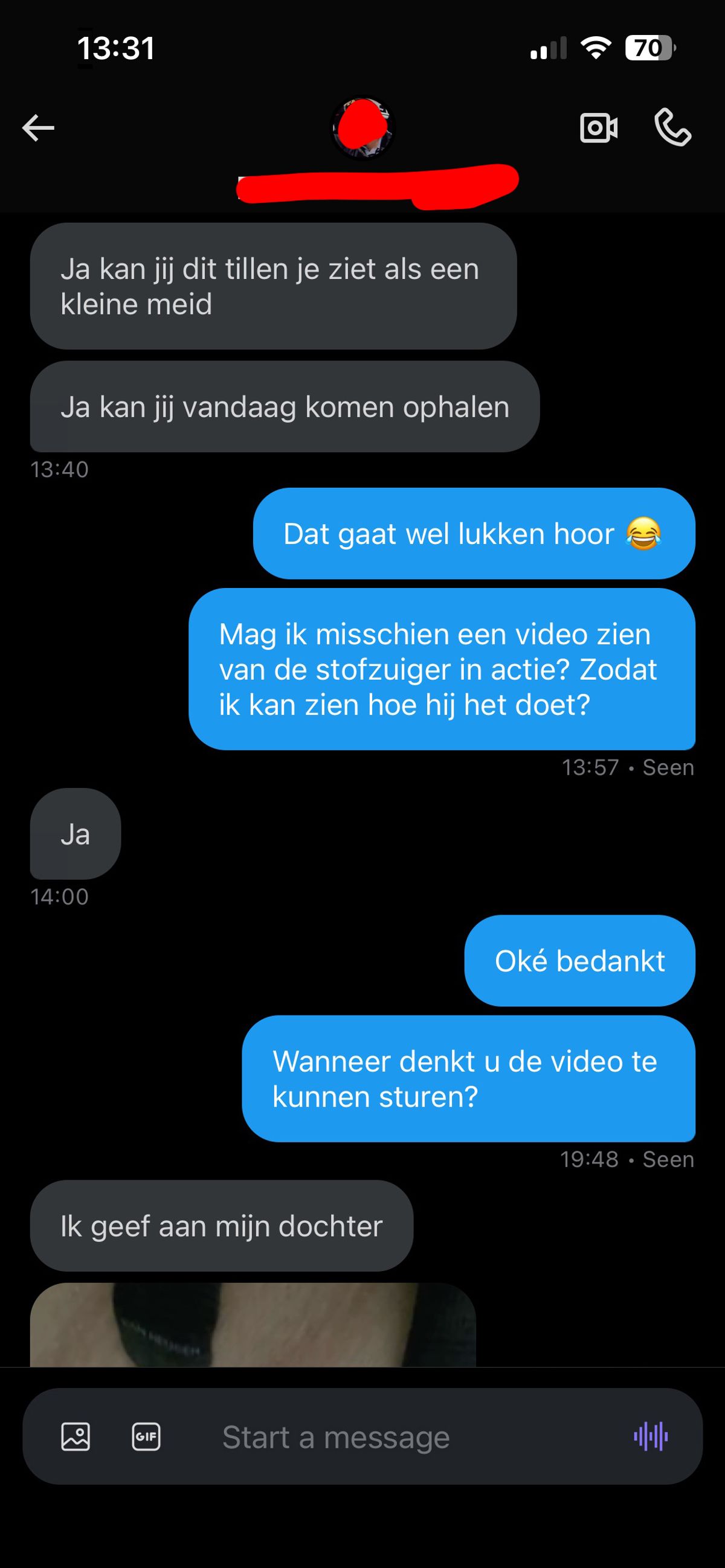Start an audio call
Screen dimensions: 725x1568
672,128
